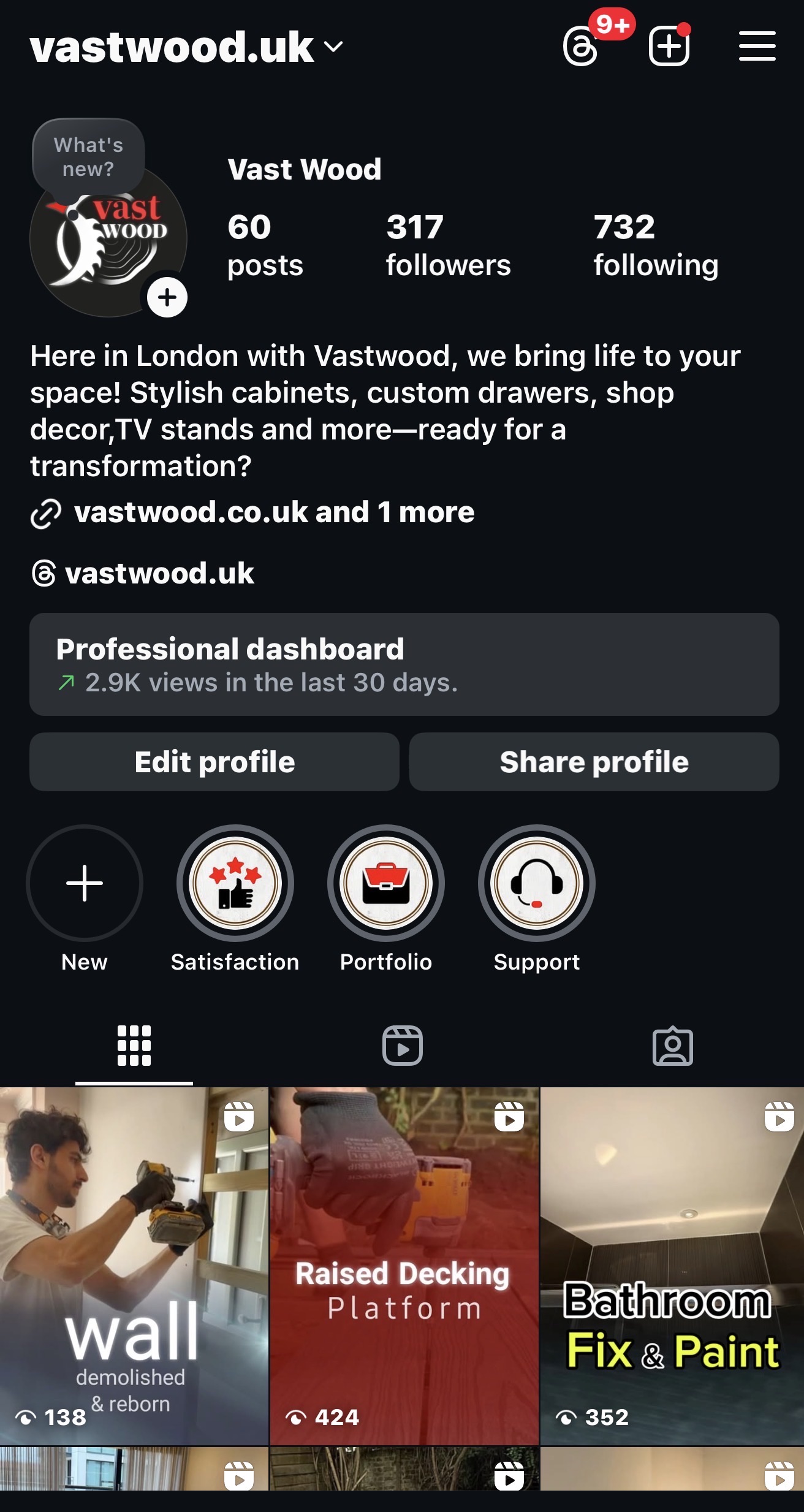
Task: View the 317 followers list
Action: (448, 245)
